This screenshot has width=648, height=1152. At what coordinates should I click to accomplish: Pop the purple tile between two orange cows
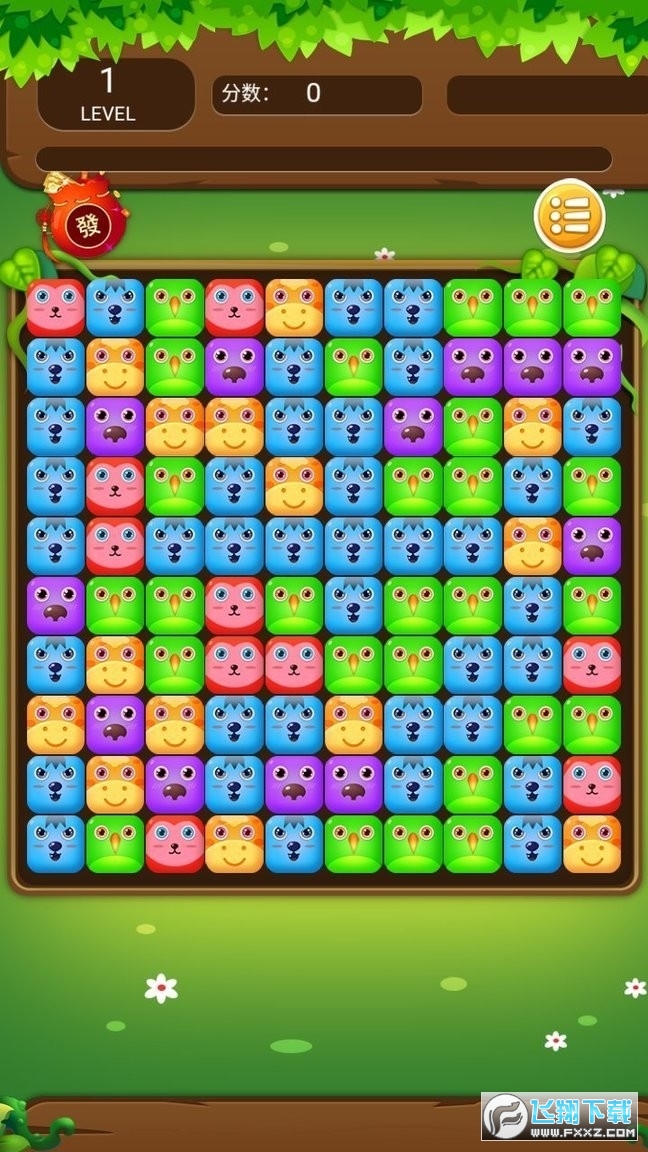(115, 725)
